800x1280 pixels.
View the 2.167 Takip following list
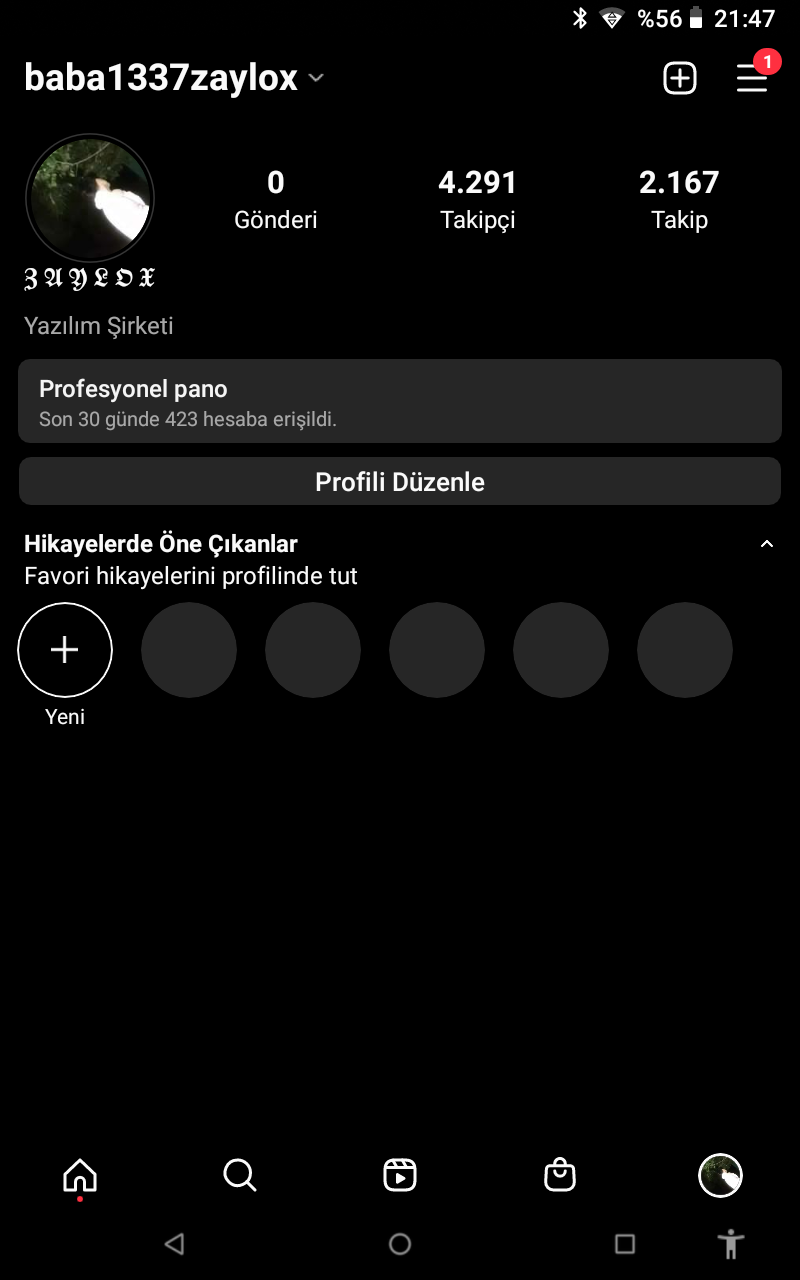click(679, 198)
